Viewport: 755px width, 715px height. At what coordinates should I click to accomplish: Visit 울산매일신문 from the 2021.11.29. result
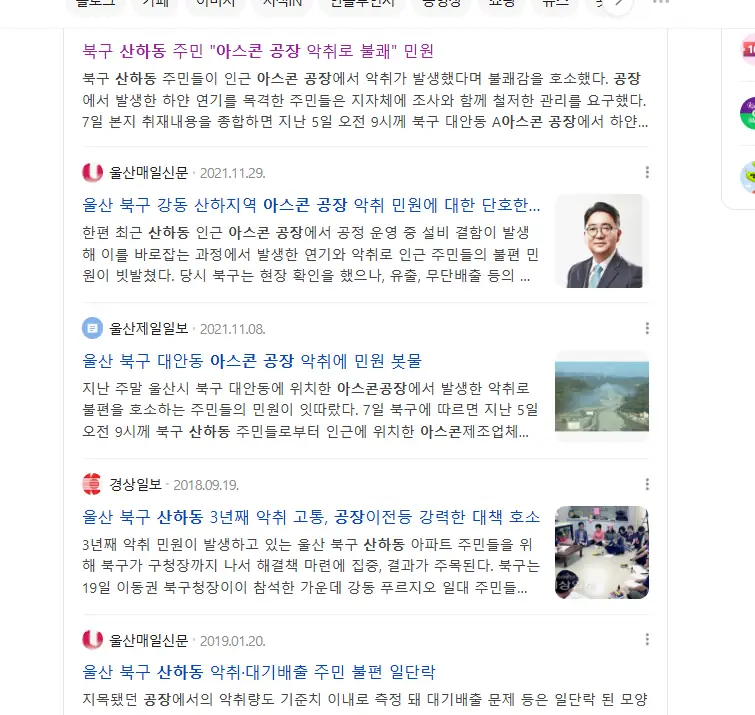pyautogui.click(x=150, y=172)
